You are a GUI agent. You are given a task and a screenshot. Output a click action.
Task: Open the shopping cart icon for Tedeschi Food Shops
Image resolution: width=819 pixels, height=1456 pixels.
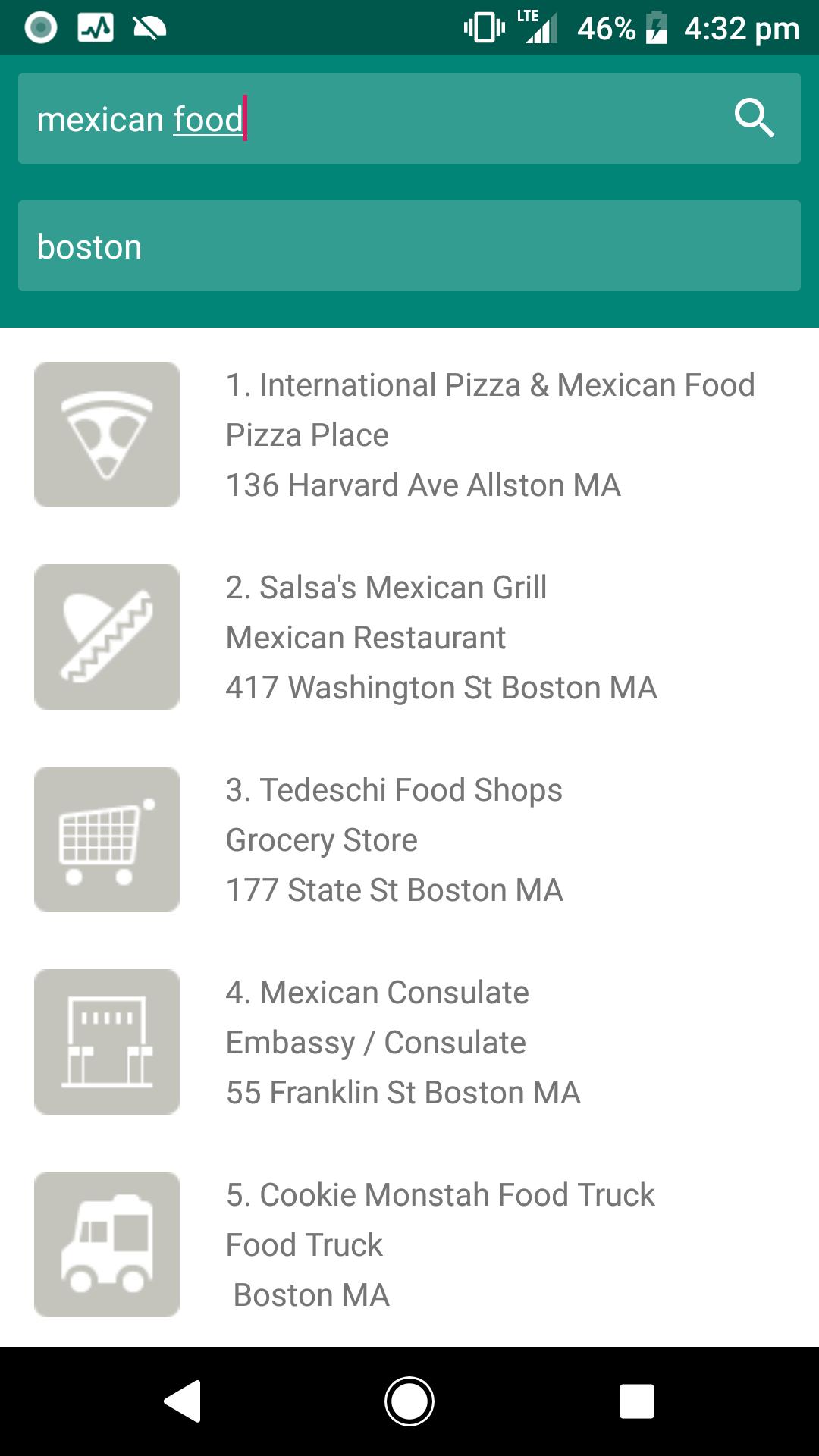(106, 839)
